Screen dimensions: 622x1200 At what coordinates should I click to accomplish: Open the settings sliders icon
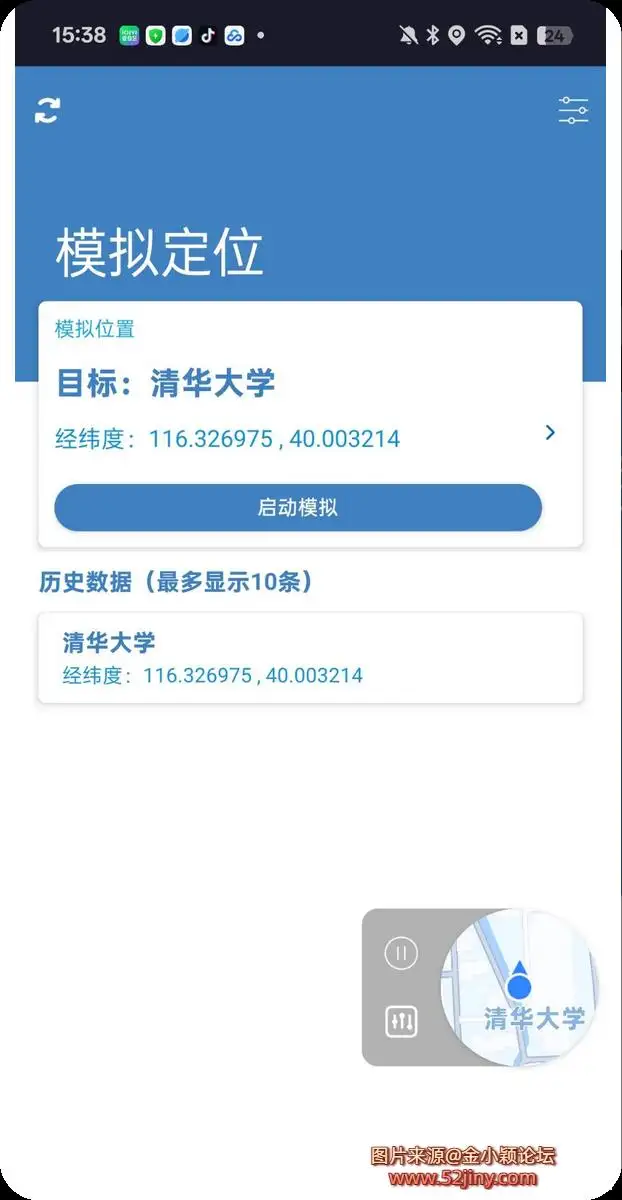pyautogui.click(x=573, y=111)
